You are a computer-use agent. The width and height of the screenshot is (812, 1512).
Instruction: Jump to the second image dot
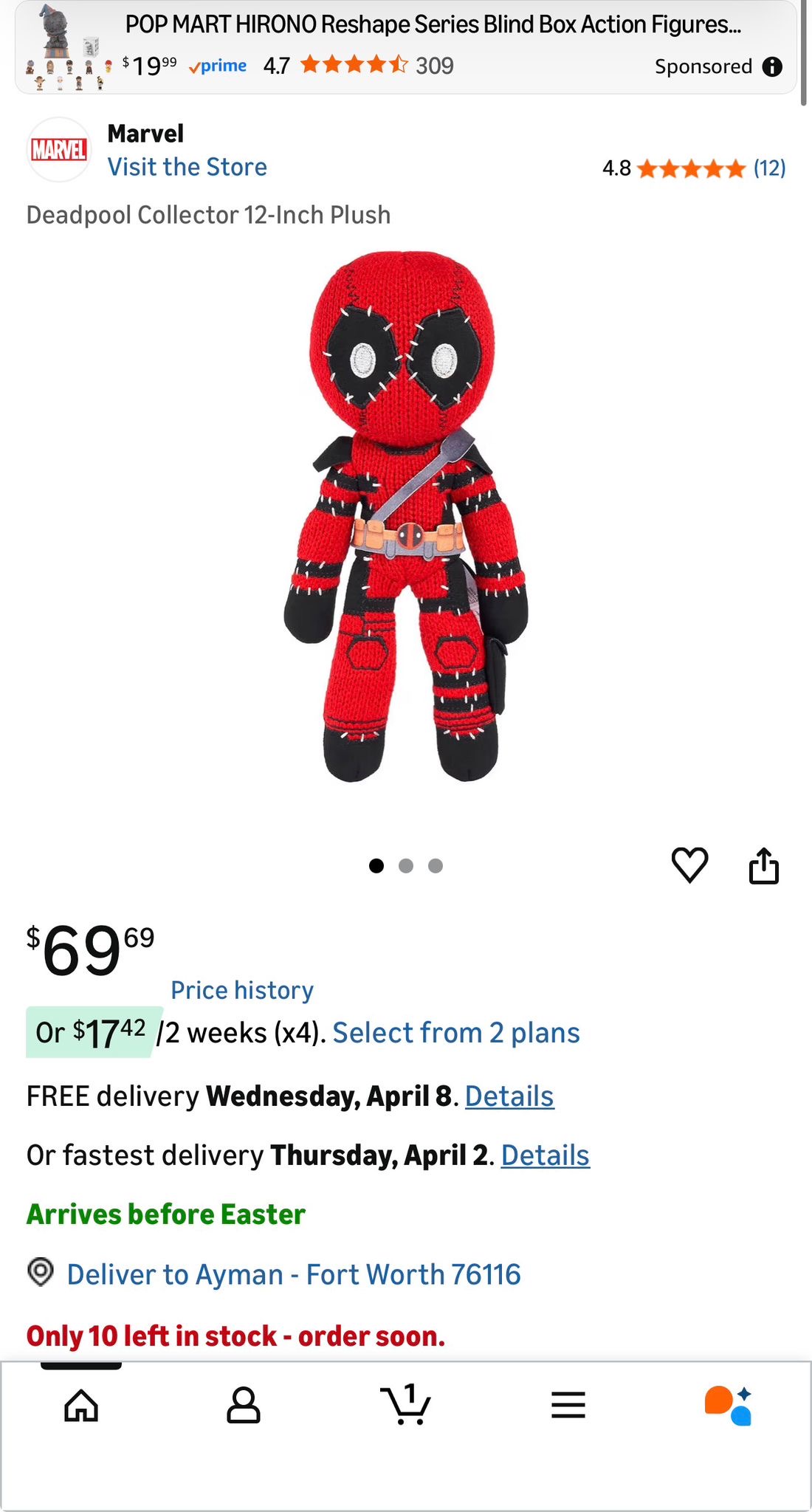point(405,865)
